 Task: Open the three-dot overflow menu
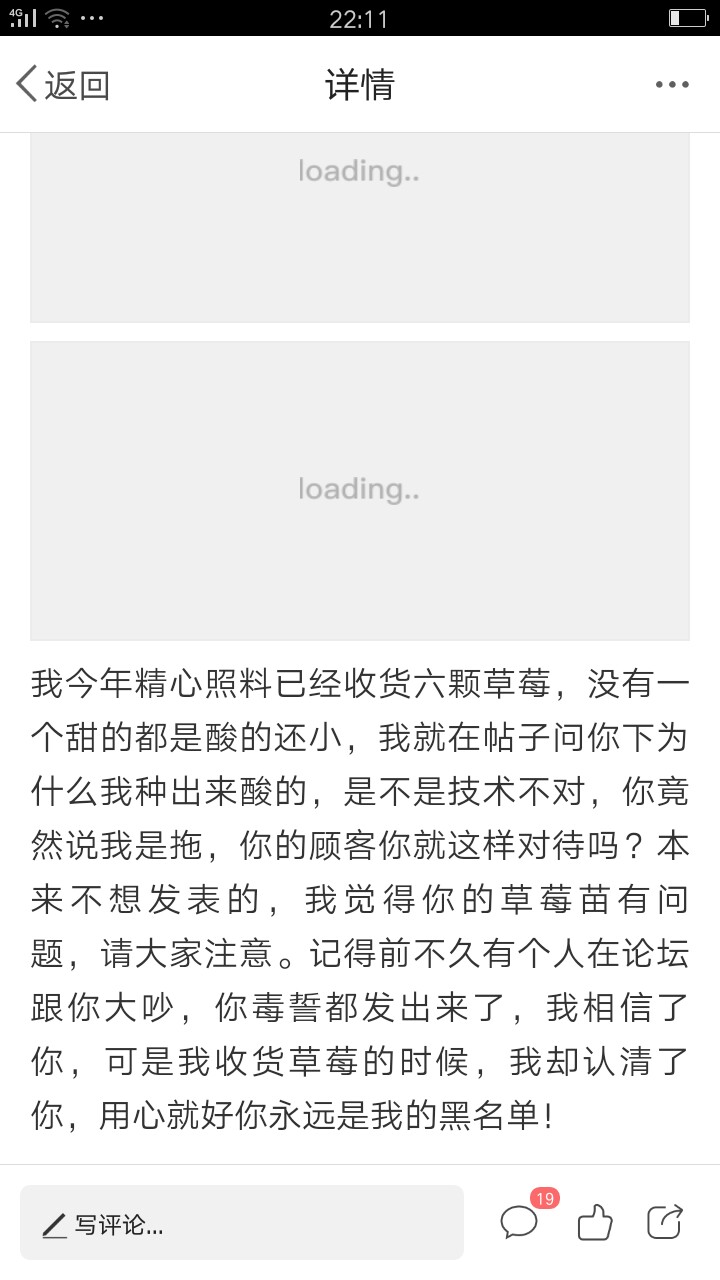point(672,85)
